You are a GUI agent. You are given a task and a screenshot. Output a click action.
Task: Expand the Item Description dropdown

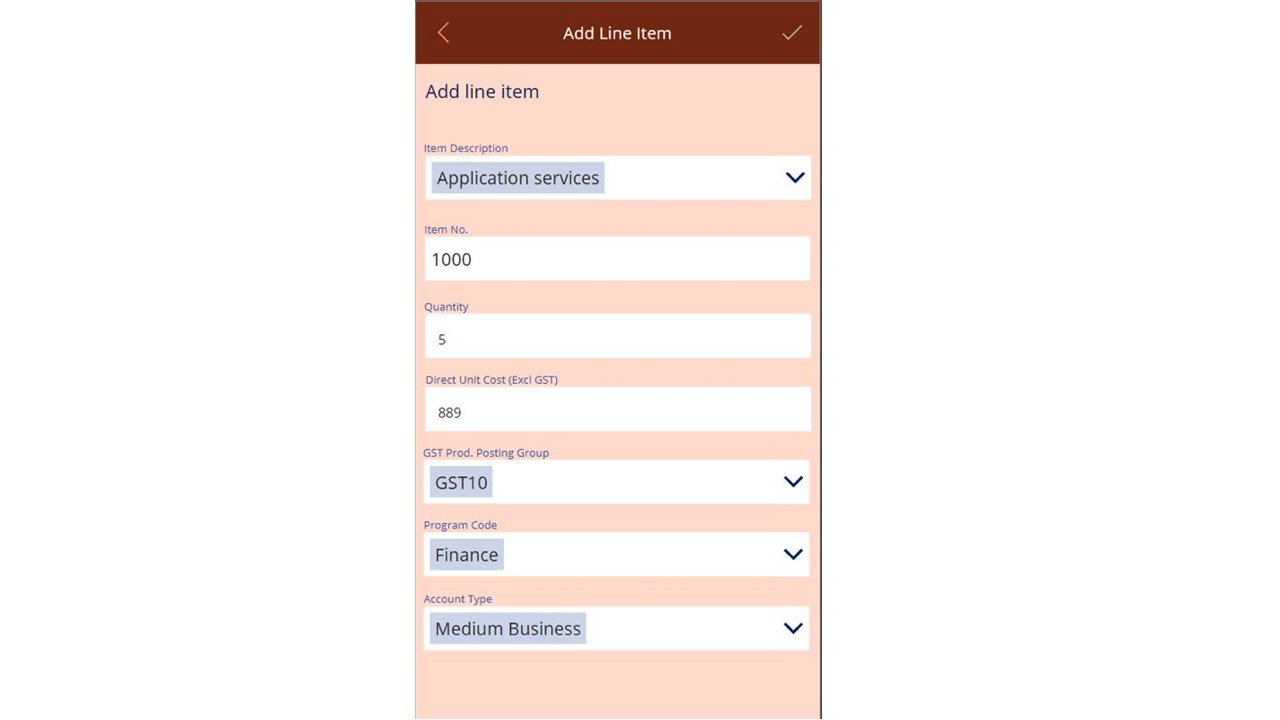pyautogui.click(x=794, y=178)
